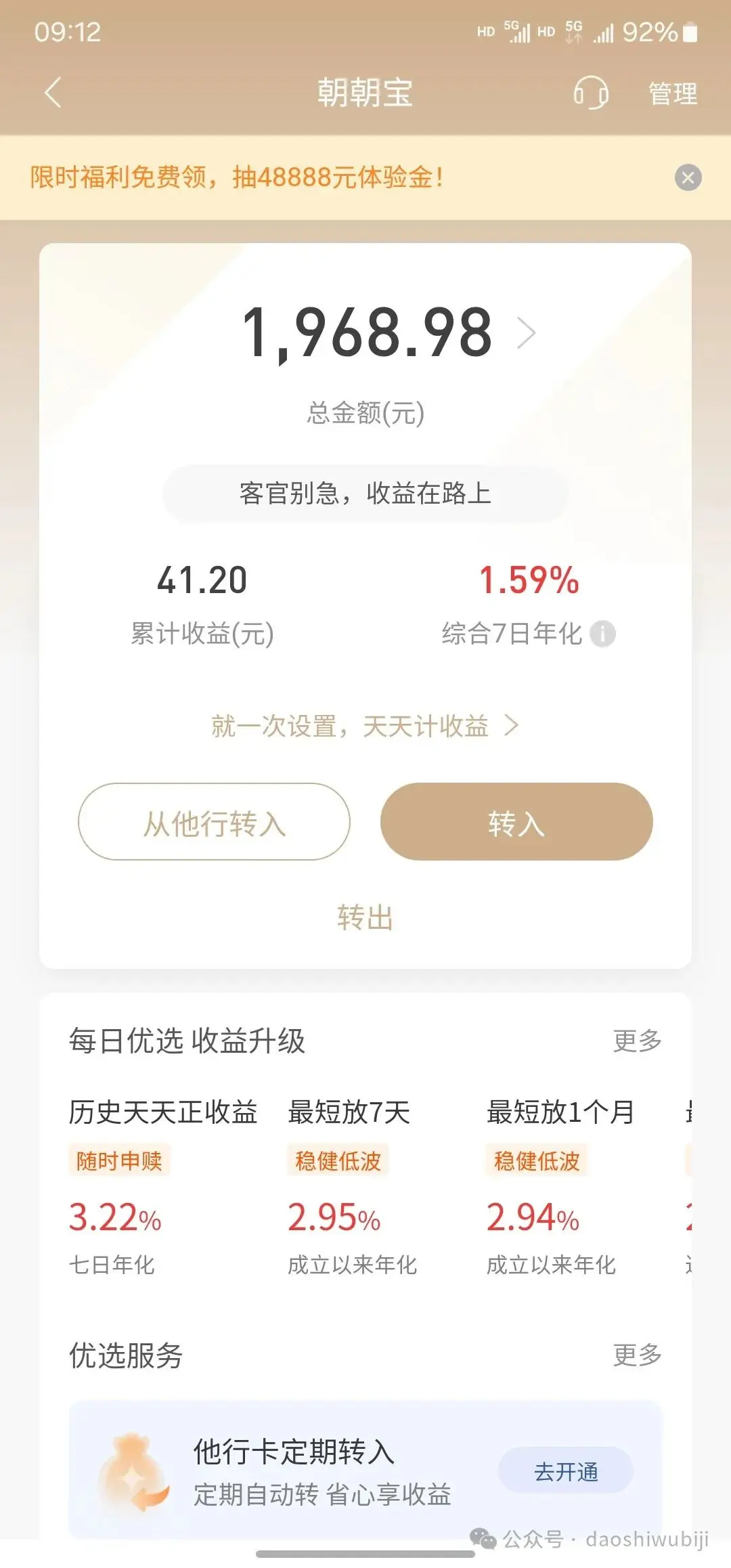Open customer service headset icon
Viewport: 731px width, 1568px height.
point(590,93)
